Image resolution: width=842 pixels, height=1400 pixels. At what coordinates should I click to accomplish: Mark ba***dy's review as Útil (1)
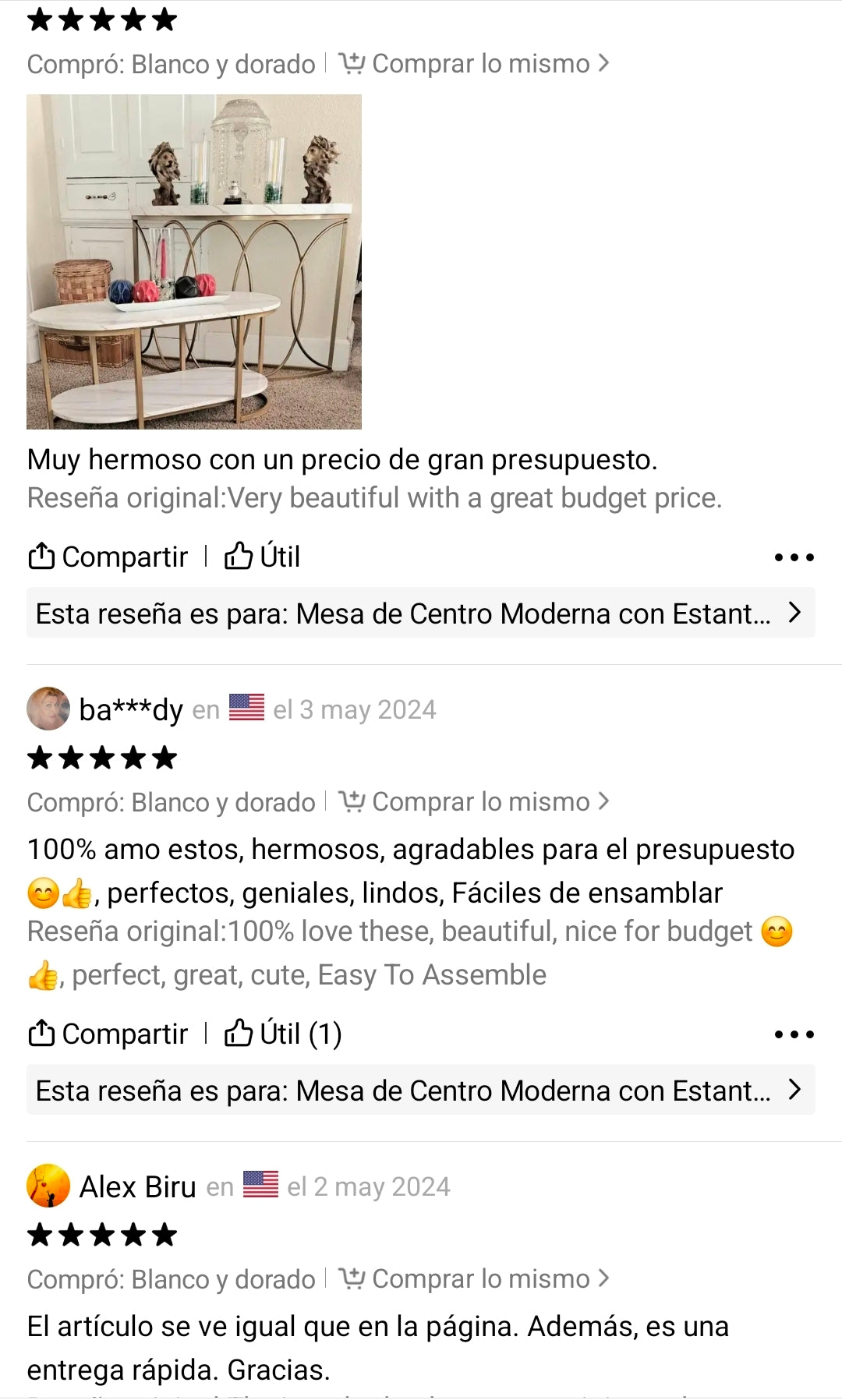(283, 1034)
